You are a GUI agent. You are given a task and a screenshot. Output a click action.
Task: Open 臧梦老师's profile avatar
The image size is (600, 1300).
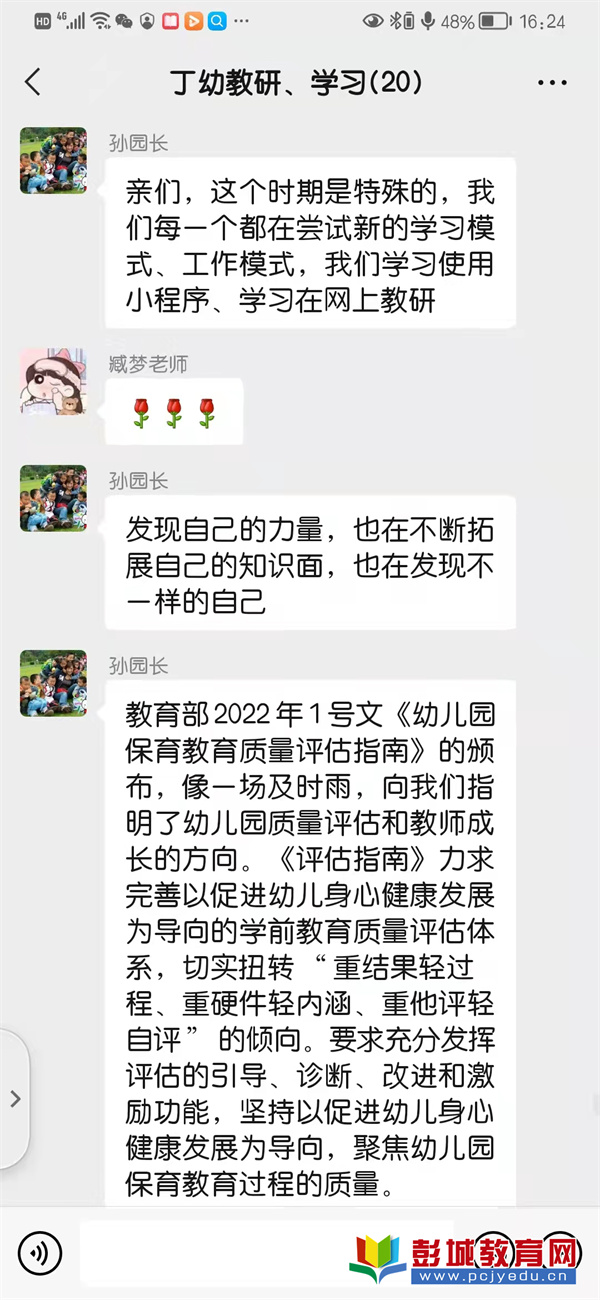tap(53, 381)
